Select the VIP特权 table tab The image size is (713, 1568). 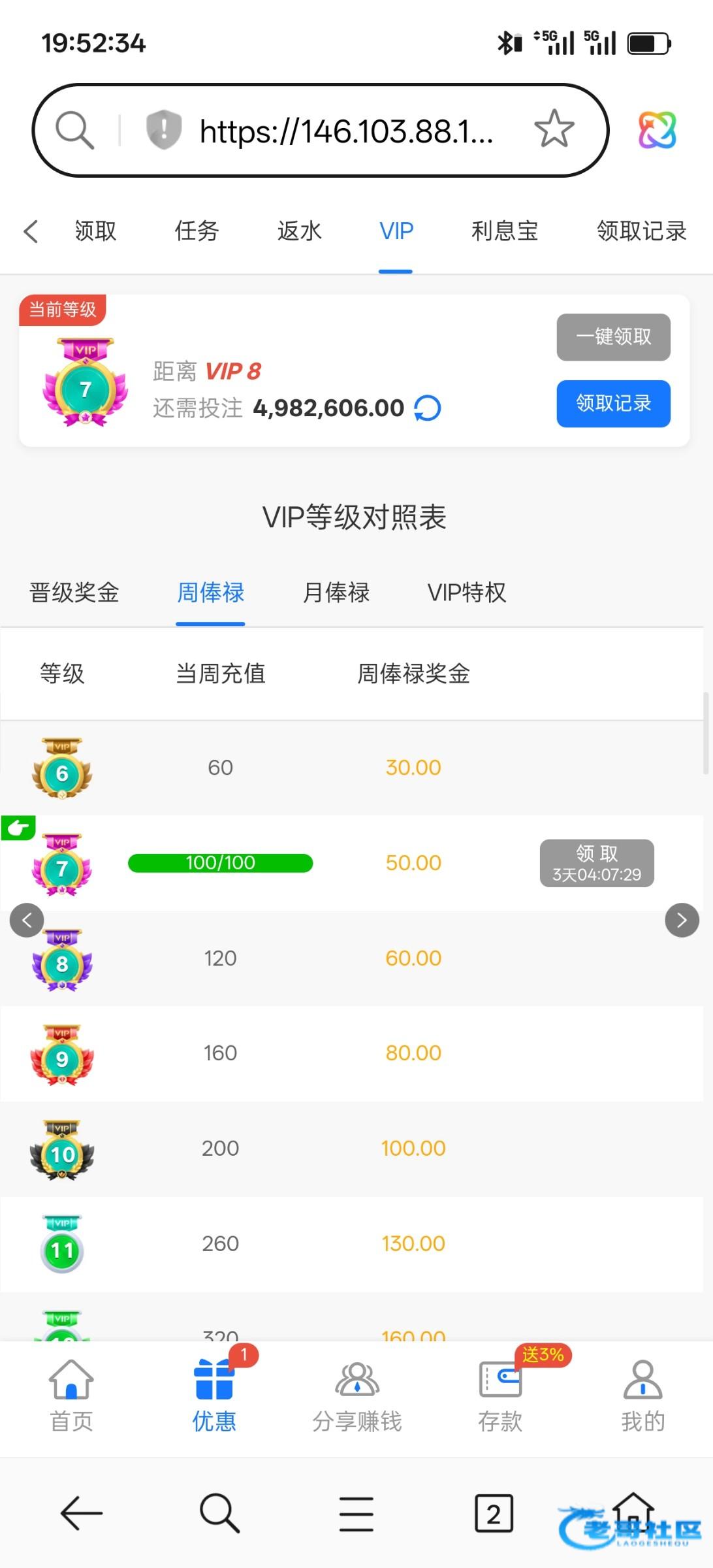click(467, 593)
